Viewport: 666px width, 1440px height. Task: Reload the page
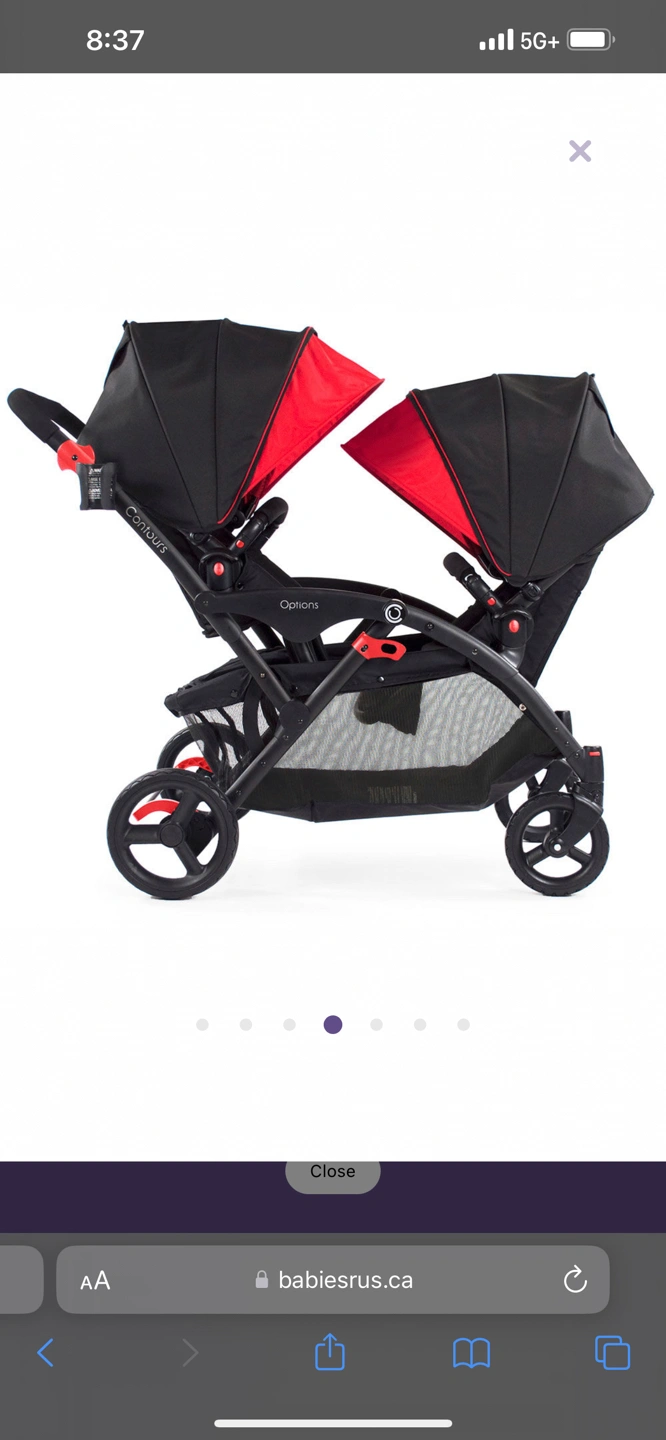(575, 1280)
